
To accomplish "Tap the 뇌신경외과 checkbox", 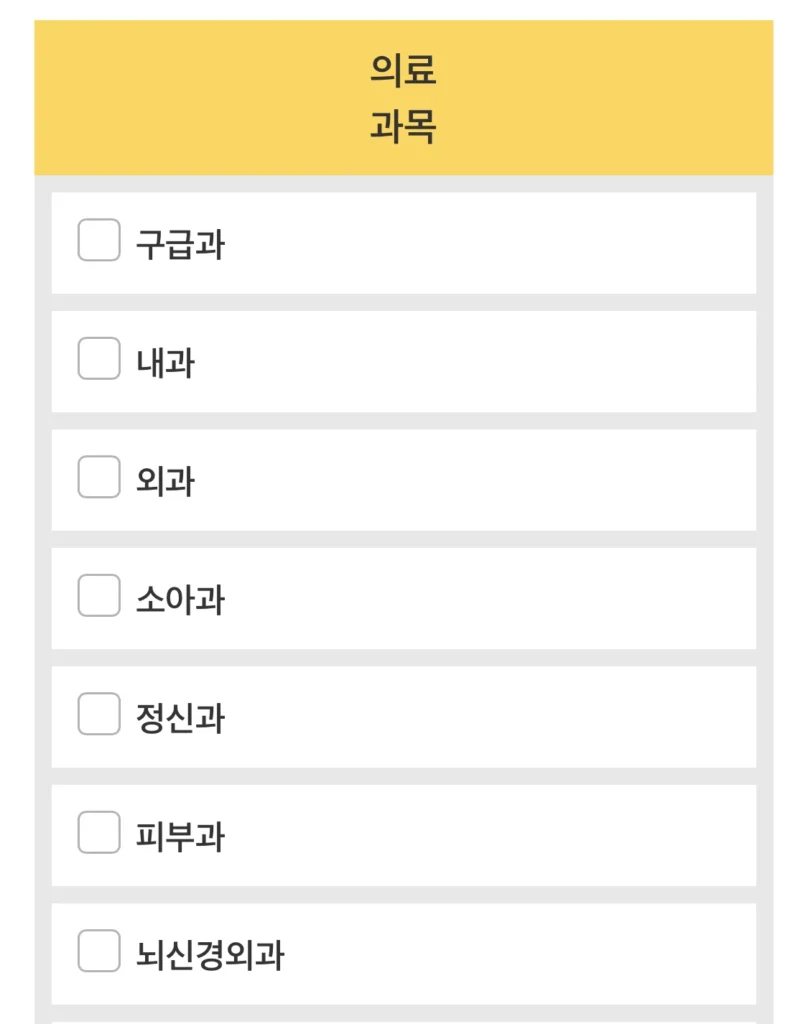I will [x=99, y=951].
